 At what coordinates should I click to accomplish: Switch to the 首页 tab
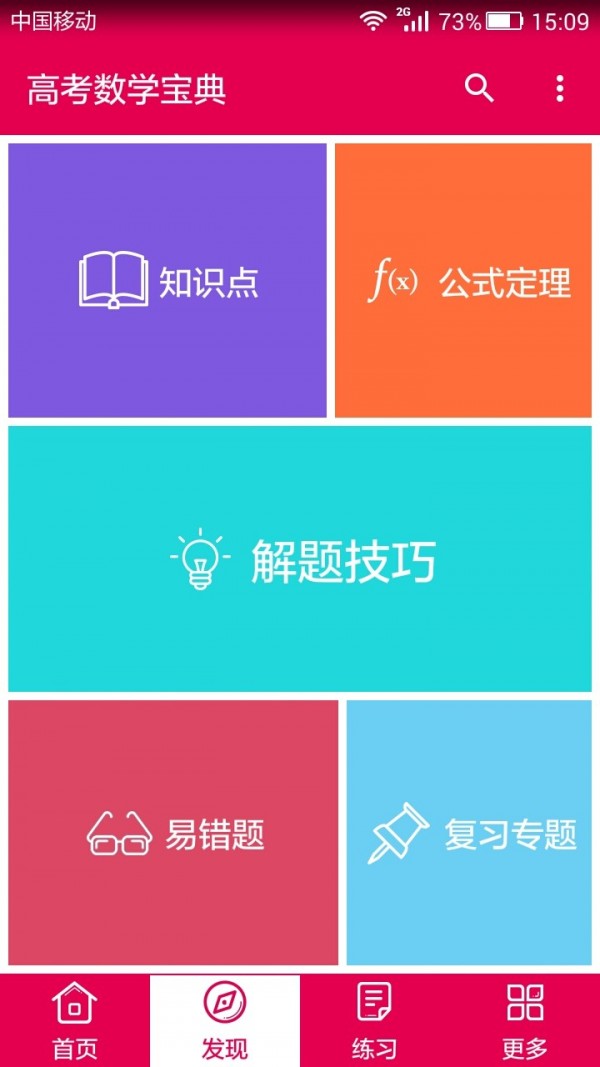click(x=75, y=1020)
